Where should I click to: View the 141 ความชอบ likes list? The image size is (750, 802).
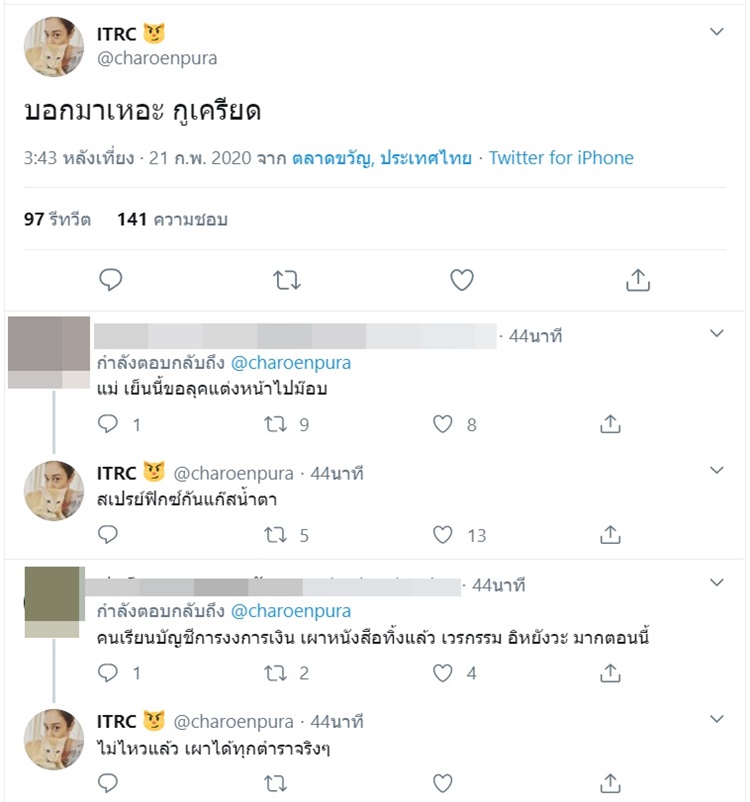pos(172,219)
